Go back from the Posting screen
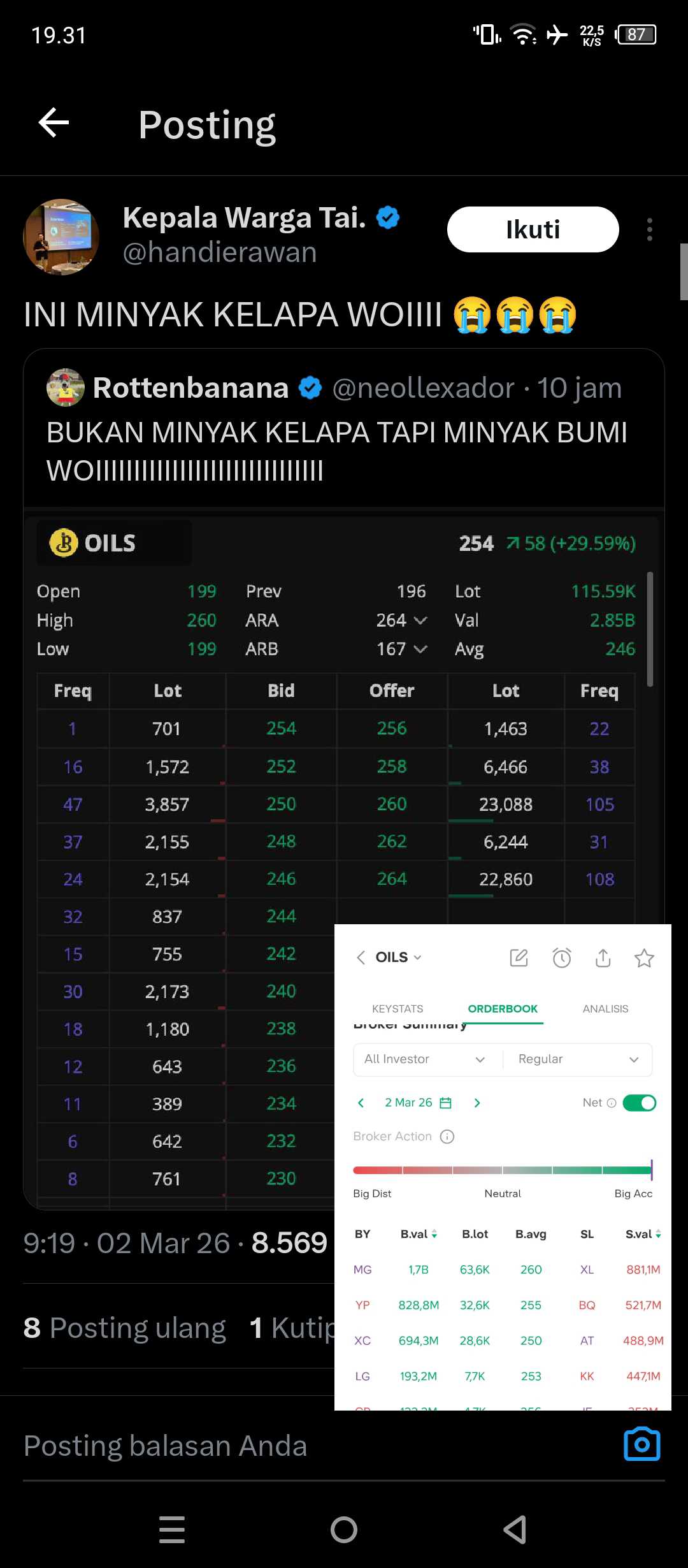Screen dimensions: 688x1568 (x=54, y=123)
